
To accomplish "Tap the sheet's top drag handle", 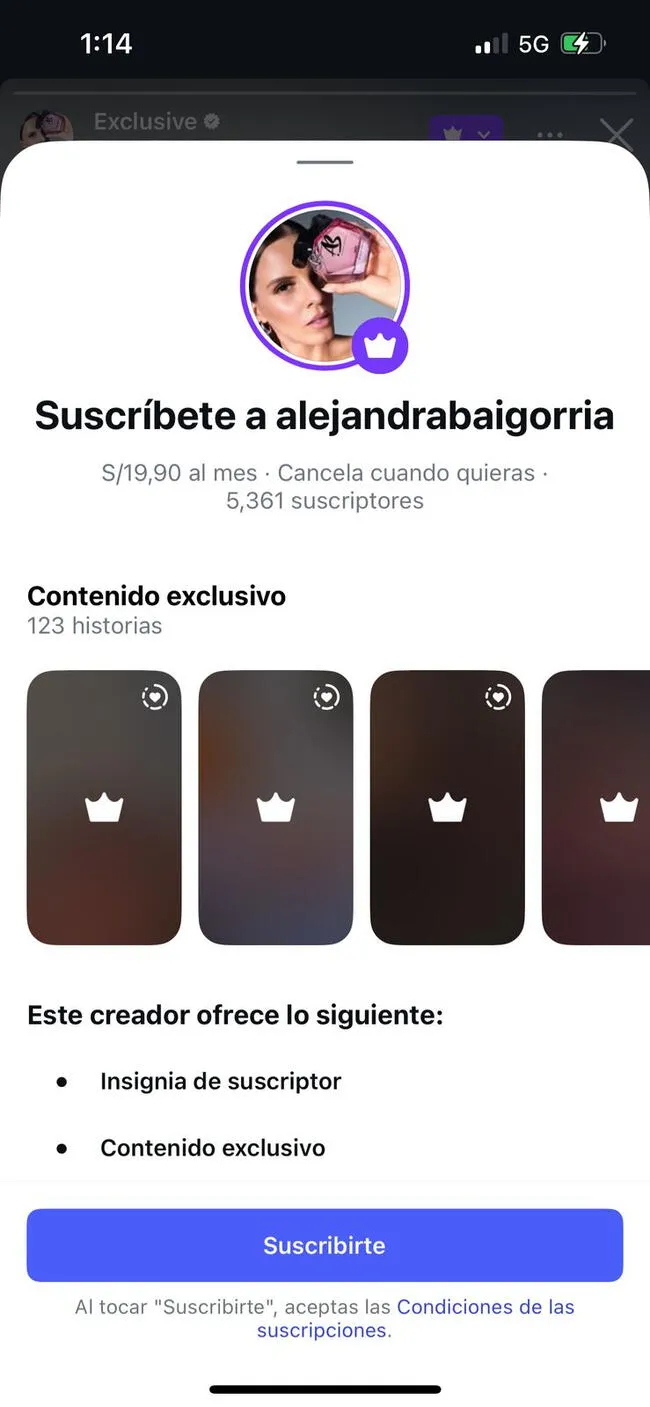I will point(325,162).
